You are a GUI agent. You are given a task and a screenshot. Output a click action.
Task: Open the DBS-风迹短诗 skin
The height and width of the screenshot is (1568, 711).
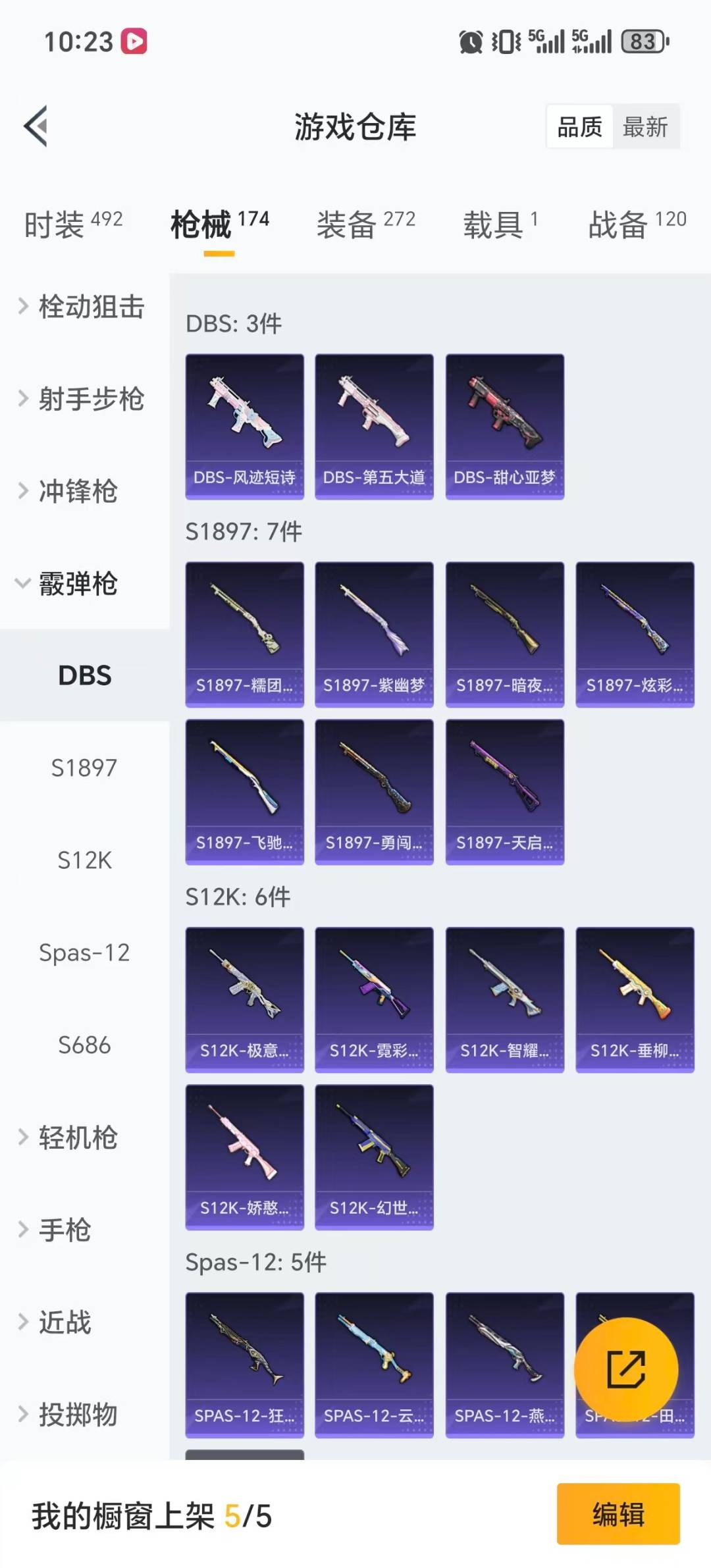point(244,427)
